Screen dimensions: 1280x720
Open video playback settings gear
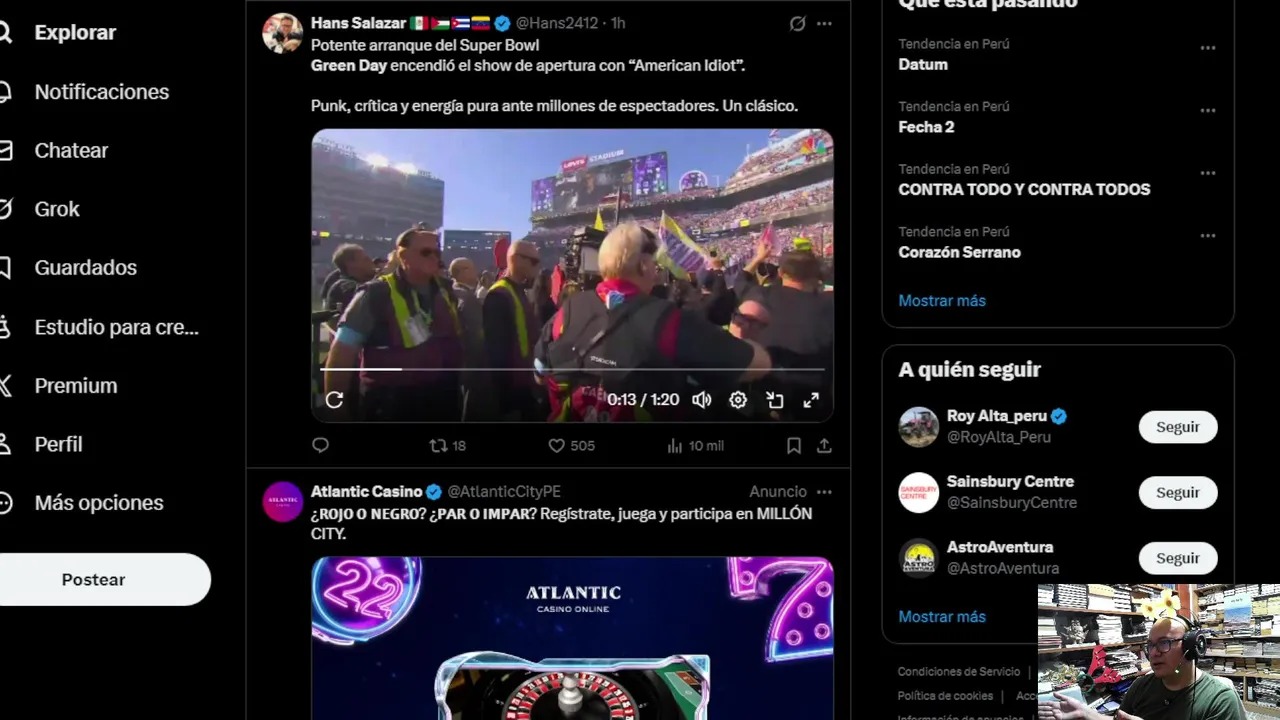coord(738,400)
